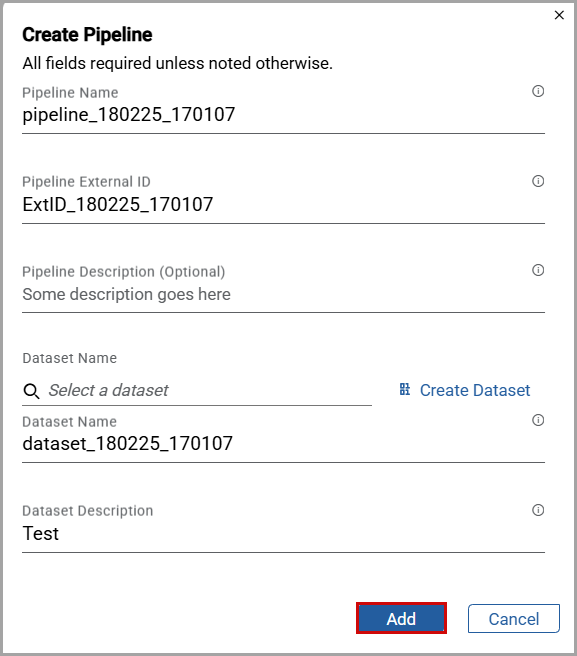Show info for Pipeline External ID
This screenshot has height=656, width=577.
pyautogui.click(x=538, y=181)
